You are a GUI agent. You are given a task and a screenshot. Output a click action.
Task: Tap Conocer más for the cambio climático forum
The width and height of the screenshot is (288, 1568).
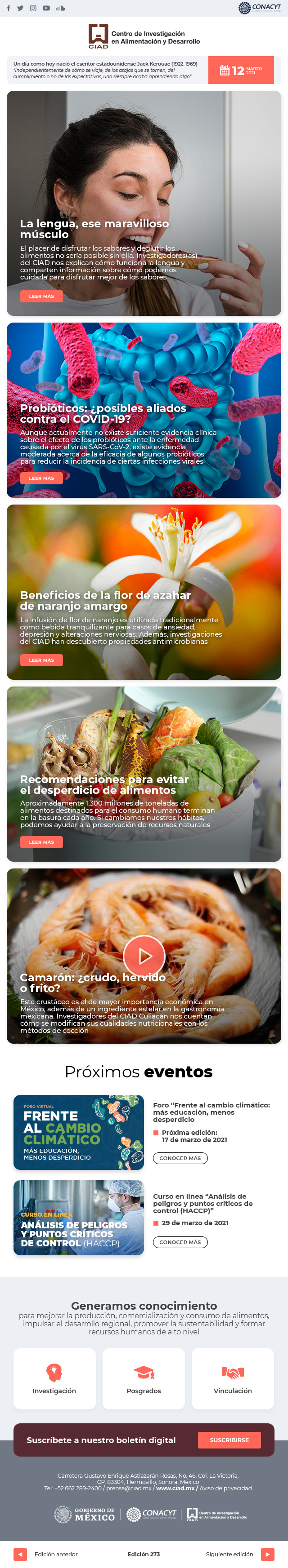coord(180,1158)
